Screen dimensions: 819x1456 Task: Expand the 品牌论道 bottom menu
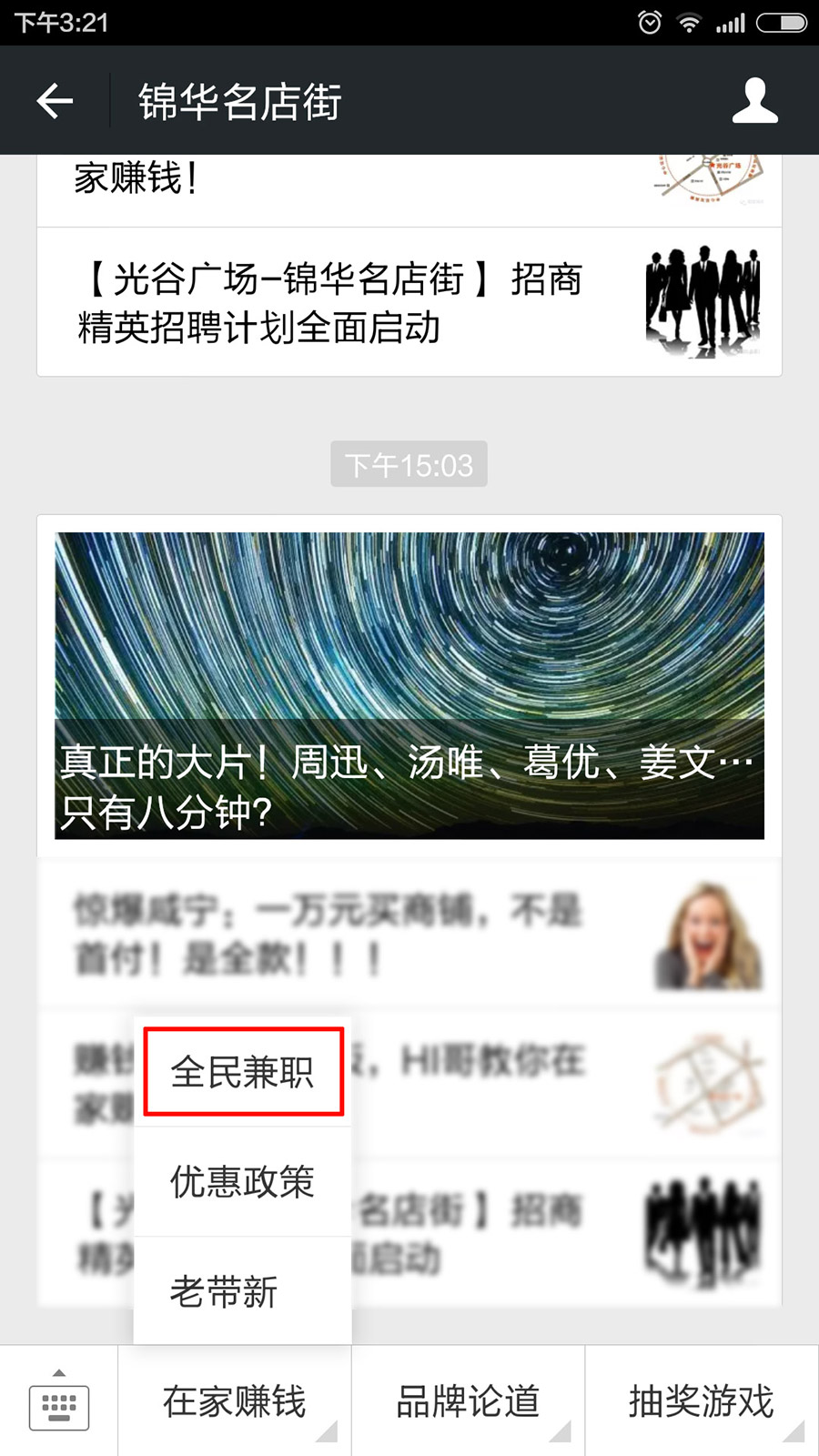click(468, 1401)
